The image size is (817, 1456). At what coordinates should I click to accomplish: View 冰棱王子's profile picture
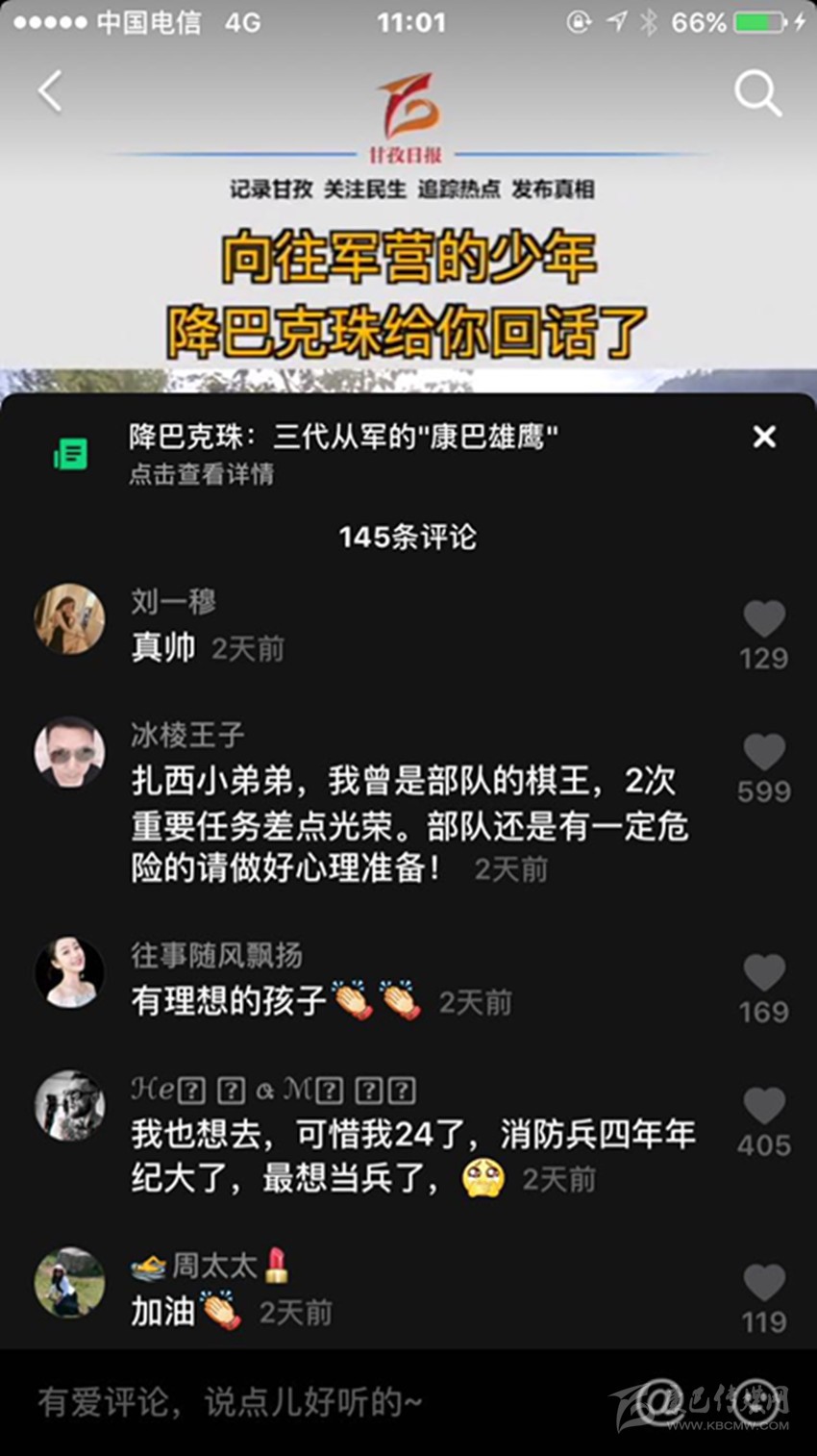click(69, 751)
